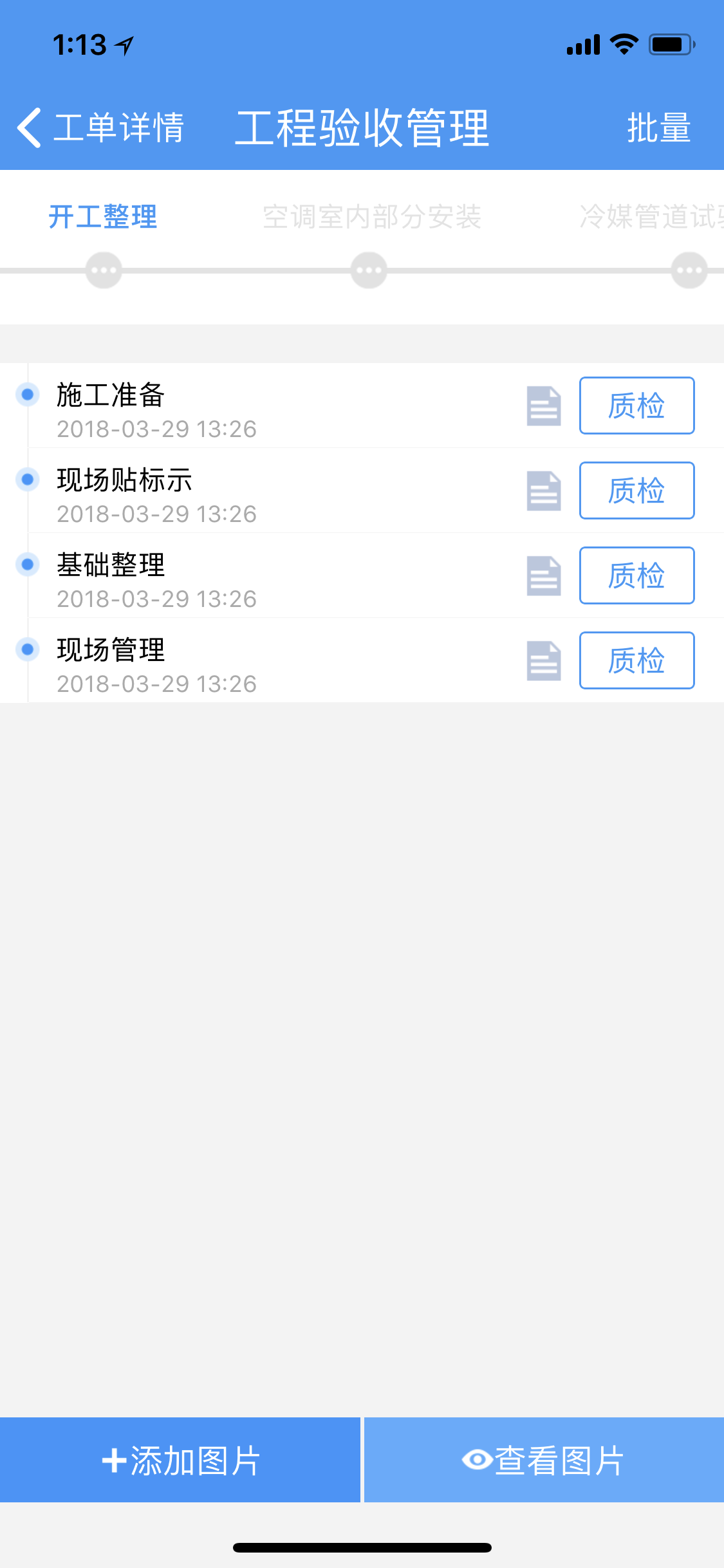
Task: View pictures with 查看图片
Action: [544, 1460]
